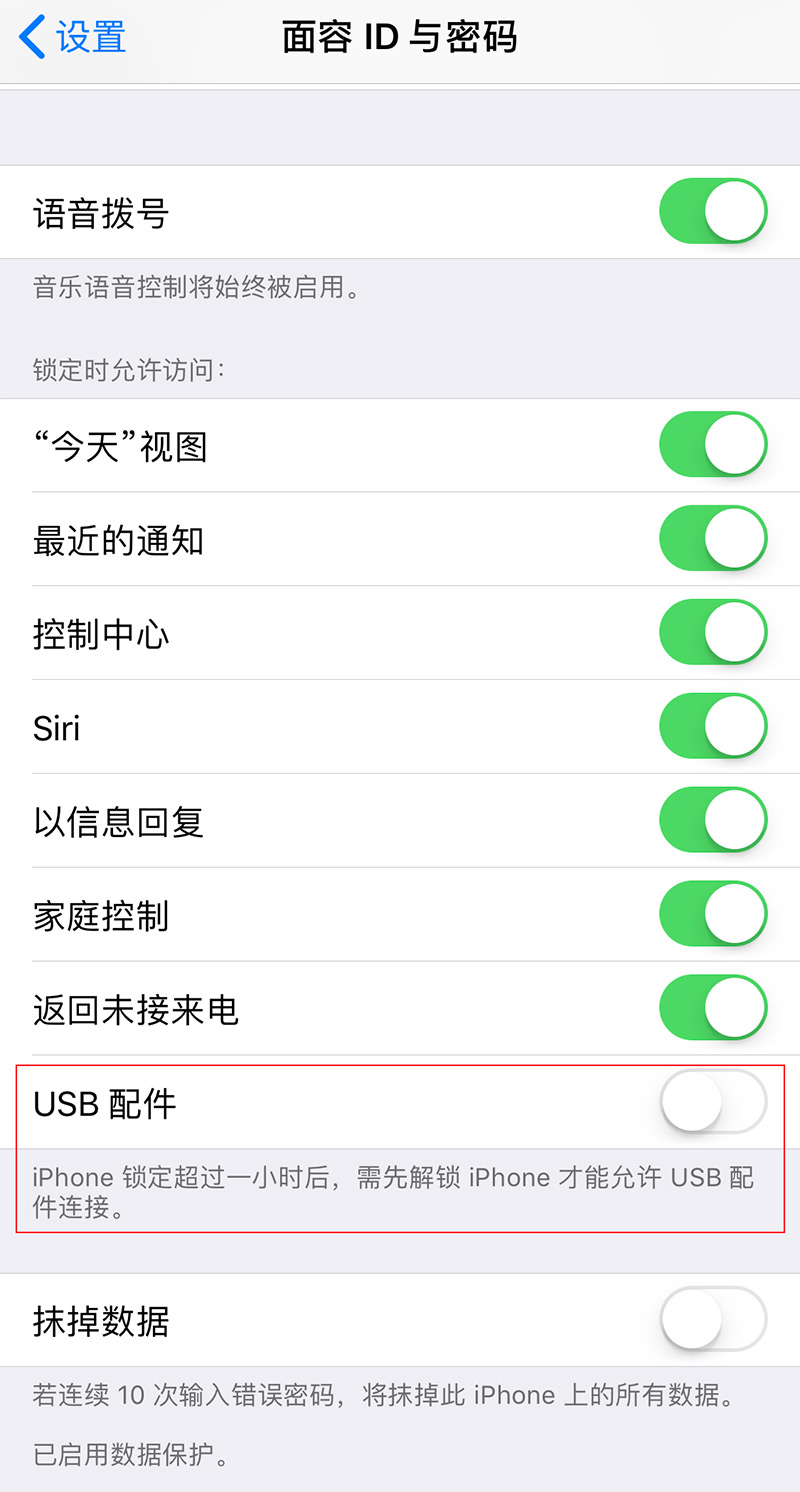
Task: Enable the USB 配件 switch
Action: point(713,1100)
